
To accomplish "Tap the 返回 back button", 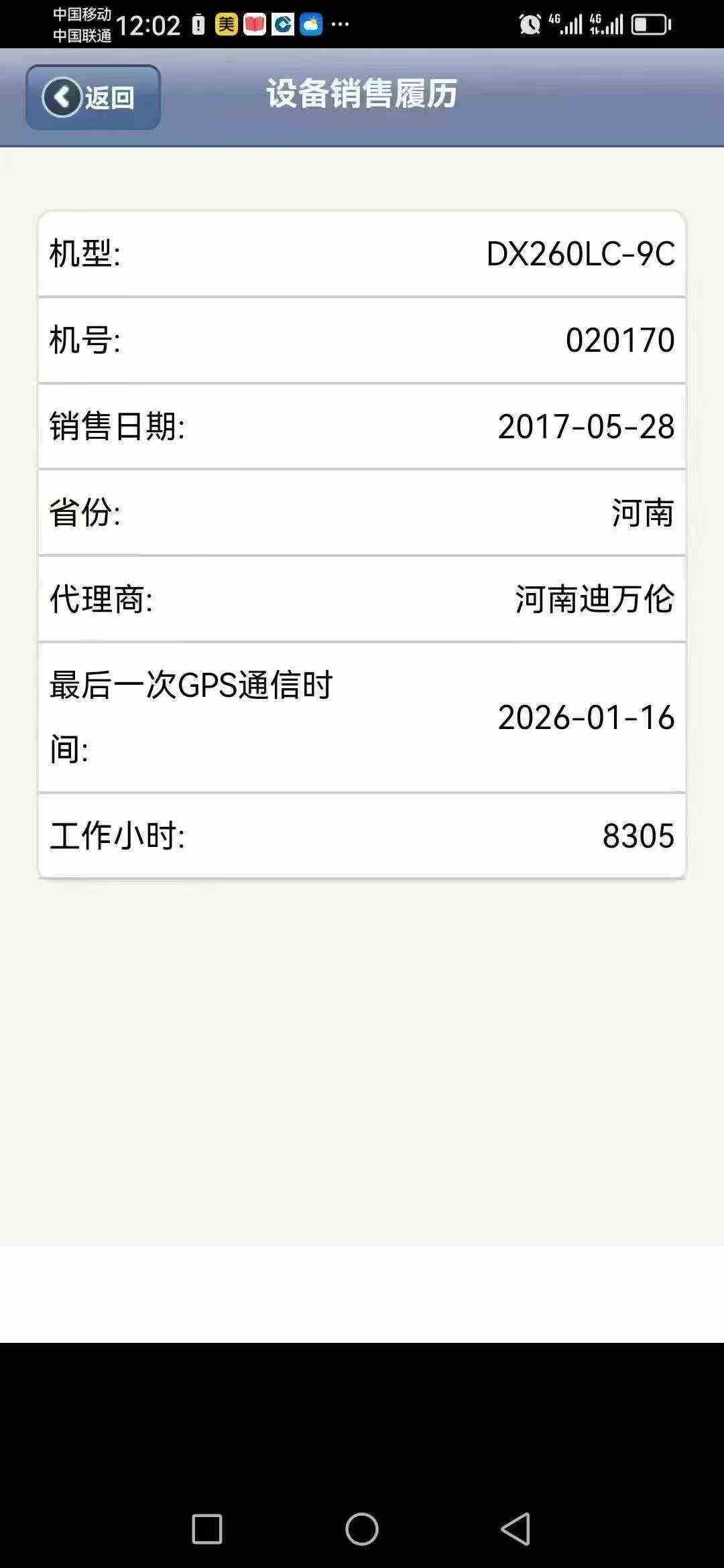I will [x=93, y=98].
